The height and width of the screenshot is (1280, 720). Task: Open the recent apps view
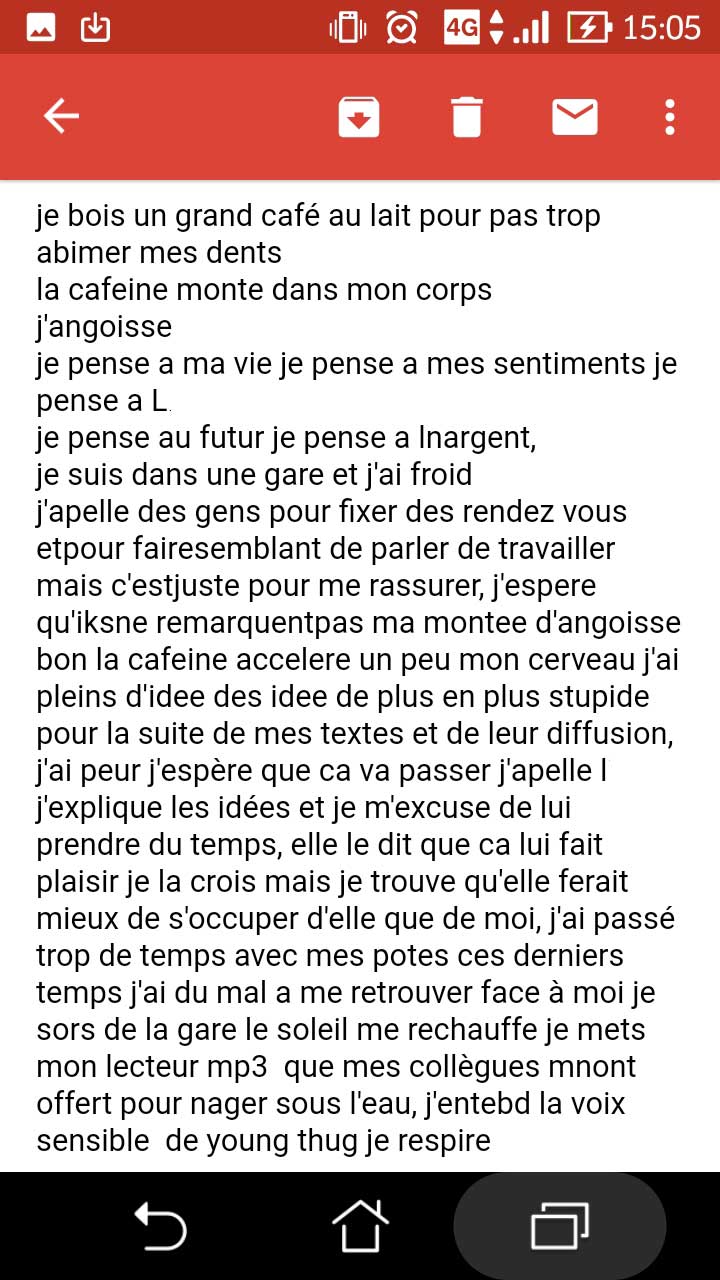pyautogui.click(x=560, y=1226)
